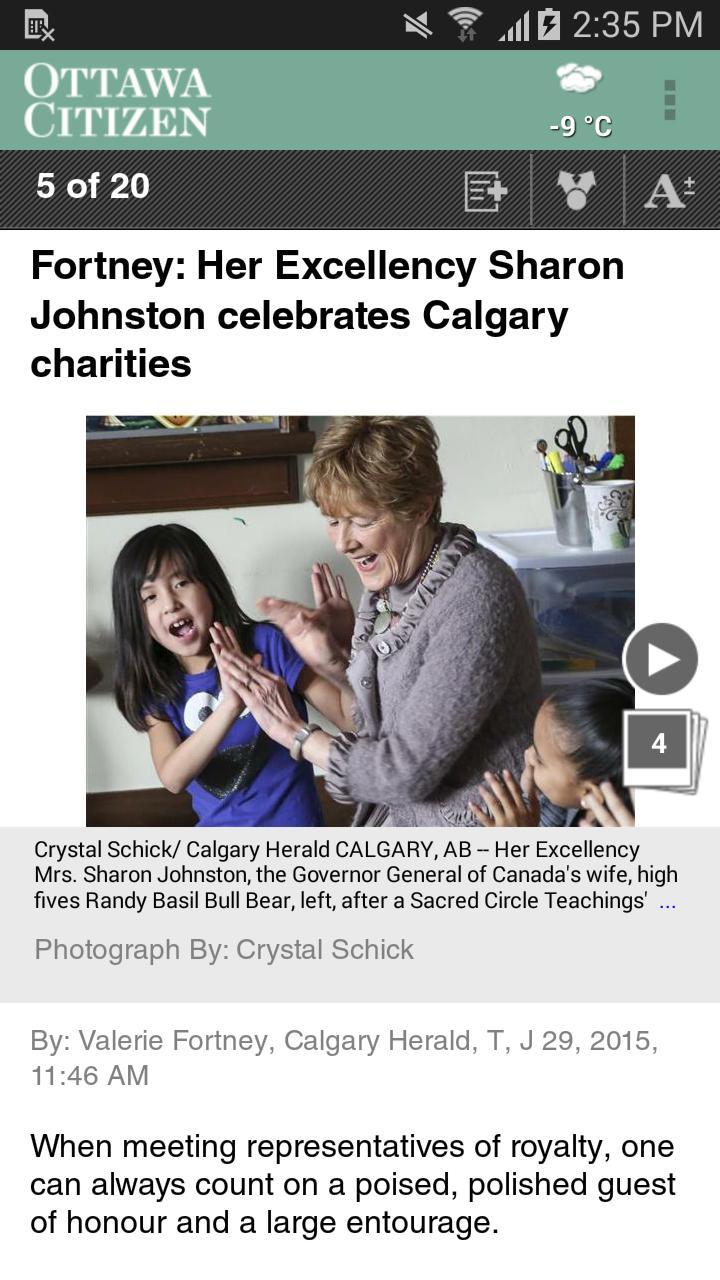720x1280 pixels.
Task: Share this article
Action: point(577,190)
